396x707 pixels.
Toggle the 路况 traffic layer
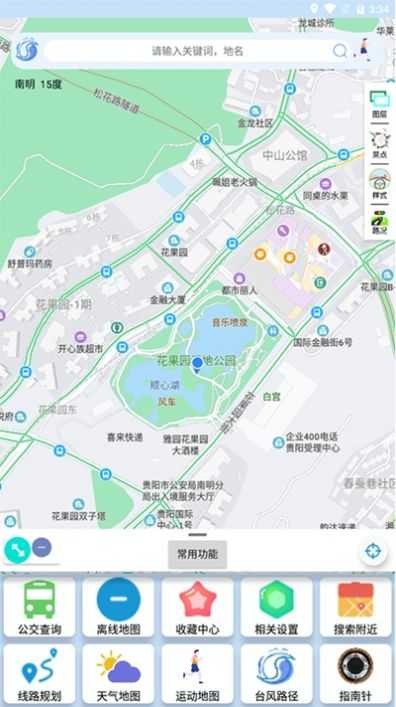pos(380,223)
